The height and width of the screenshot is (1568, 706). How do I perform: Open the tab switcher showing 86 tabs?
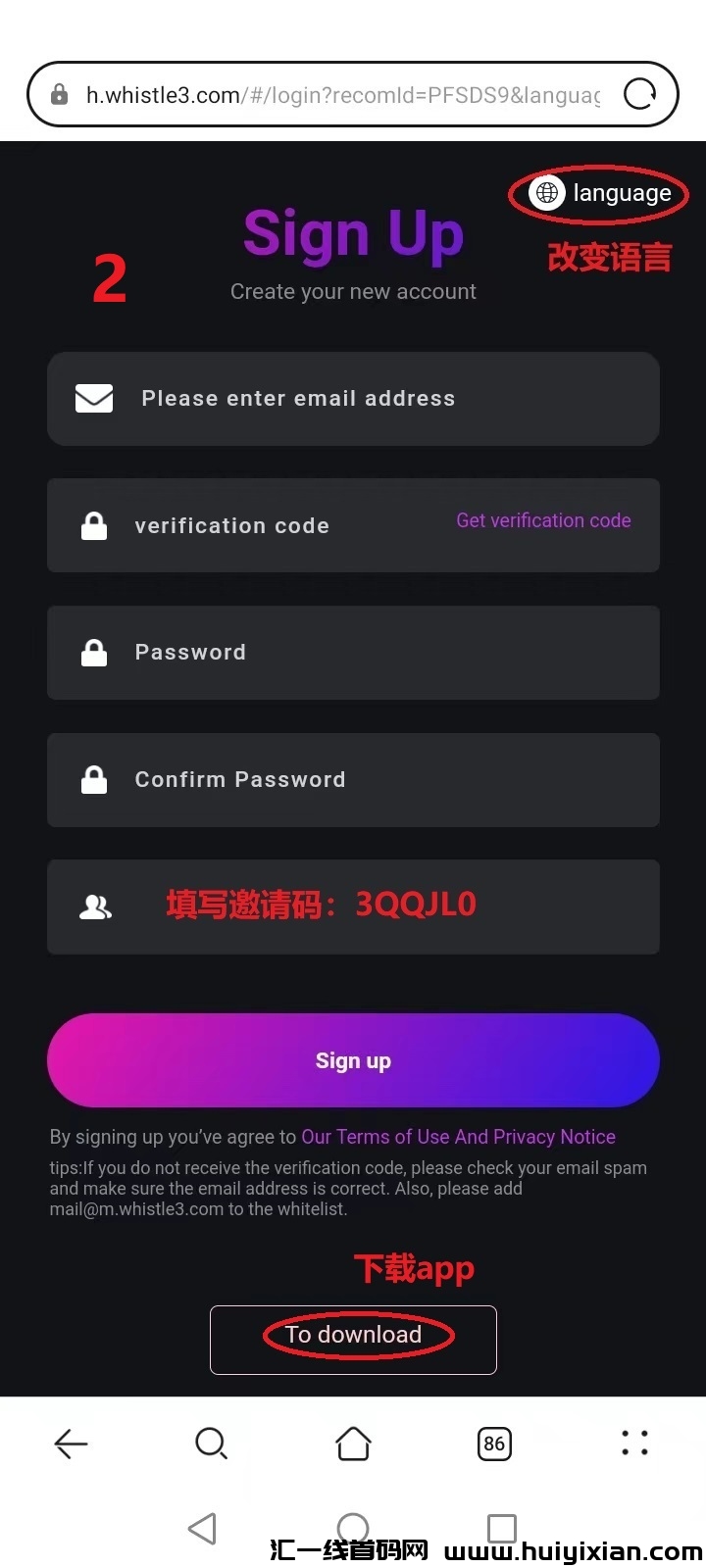click(x=494, y=1444)
